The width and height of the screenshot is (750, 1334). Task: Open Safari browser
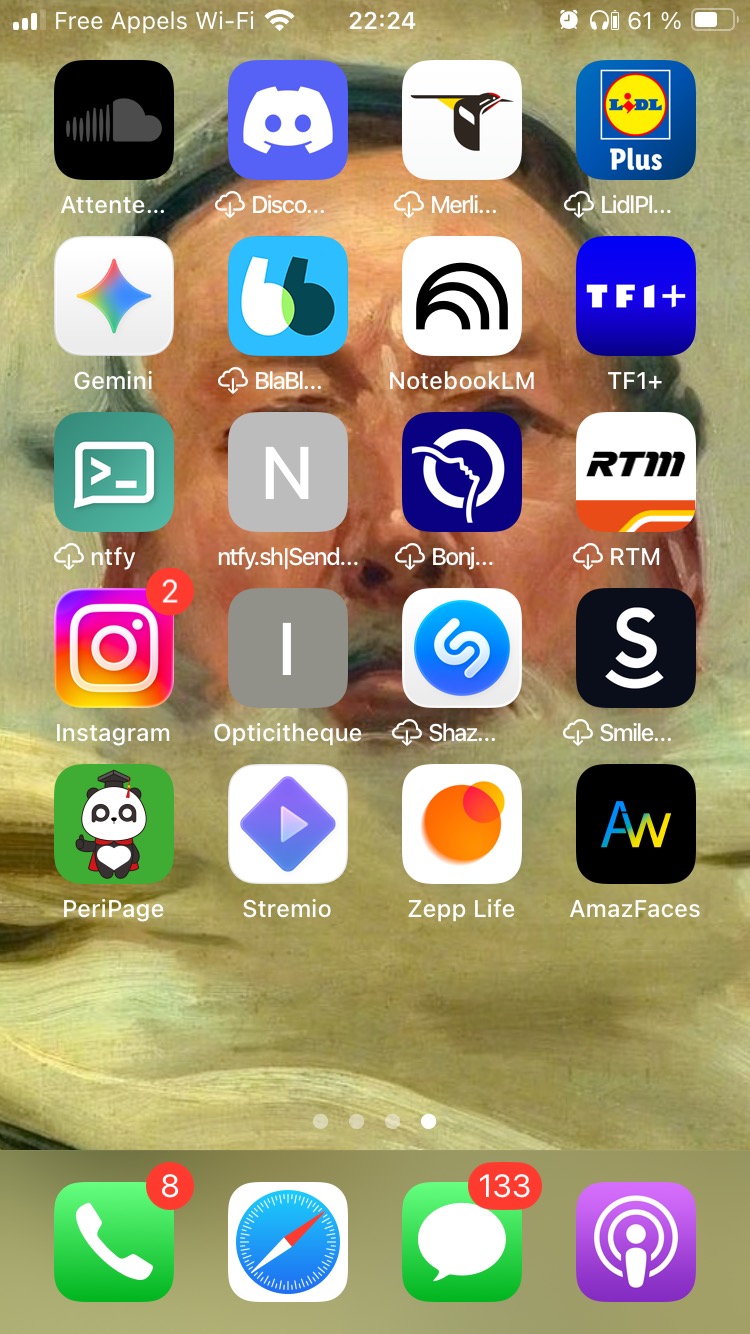(288, 1242)
